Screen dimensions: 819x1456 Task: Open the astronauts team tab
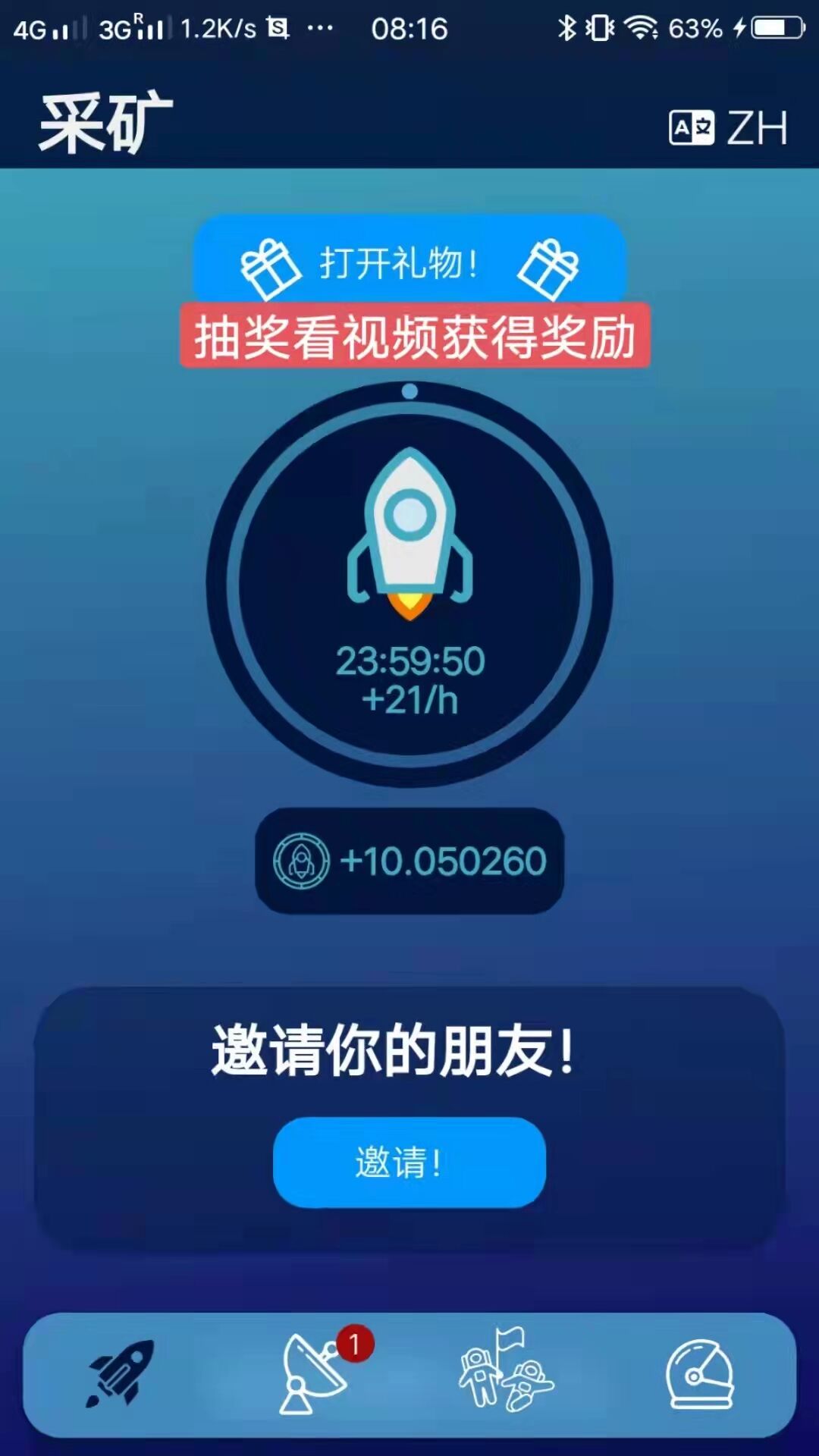click(x=507, y=1373)
